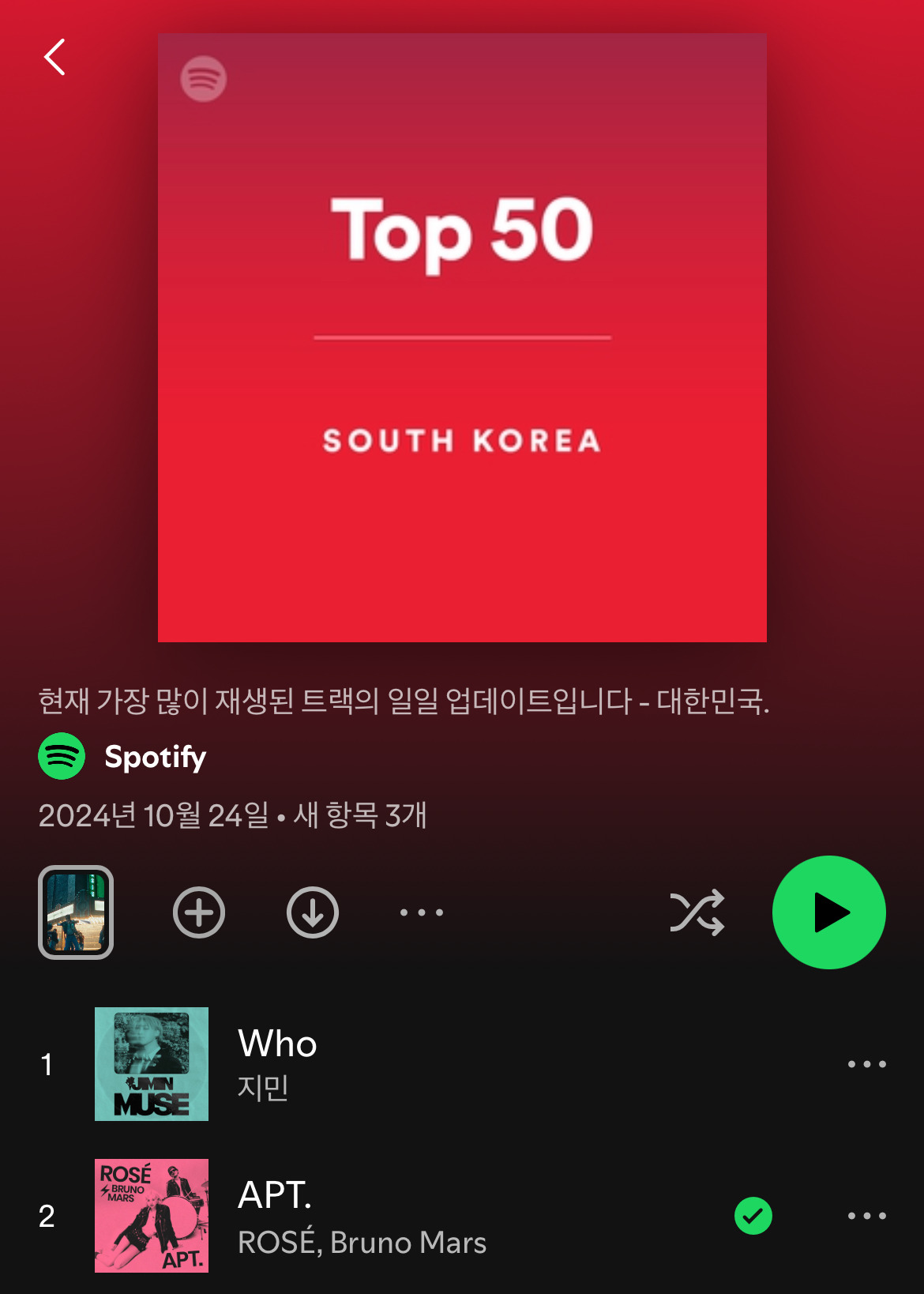Image resolution: width=924 pixels, height=1294 pixels.
Task: Tap the add playlist to library plus icon
Action: point(199,912)
